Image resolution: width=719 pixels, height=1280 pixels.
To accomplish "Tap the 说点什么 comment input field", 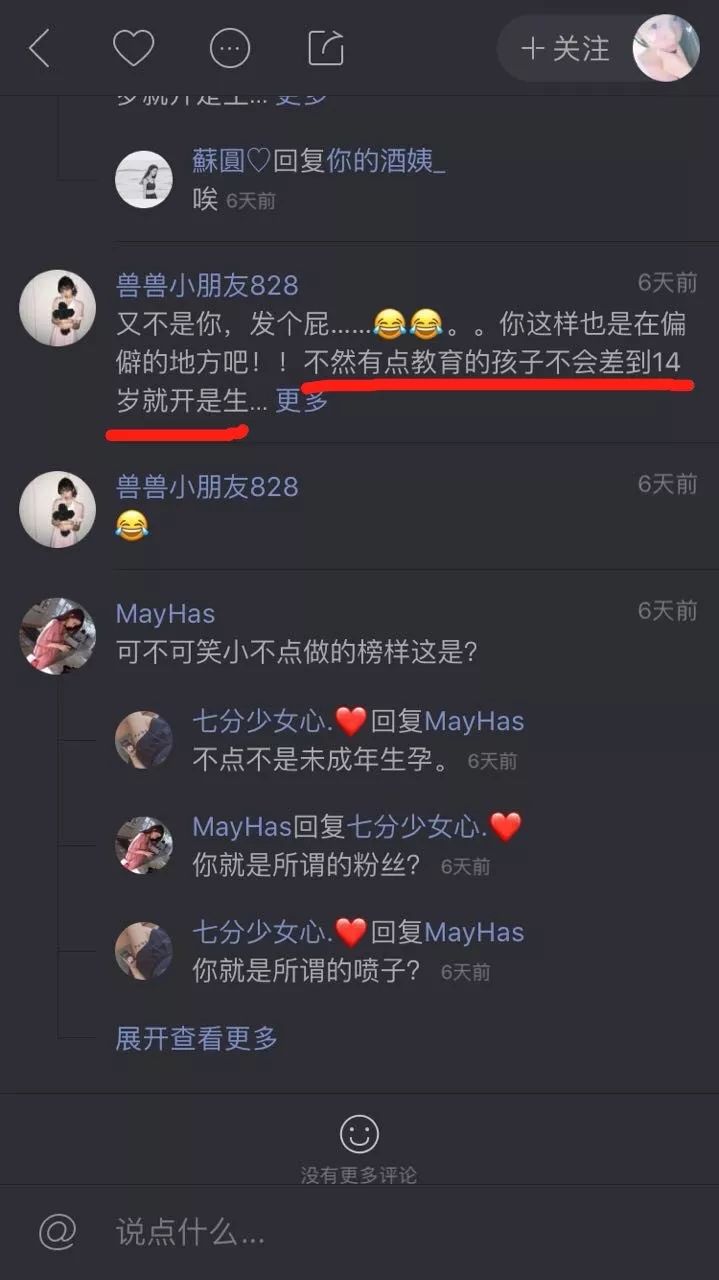I will pyautogui.click(x=400, y=1232).
